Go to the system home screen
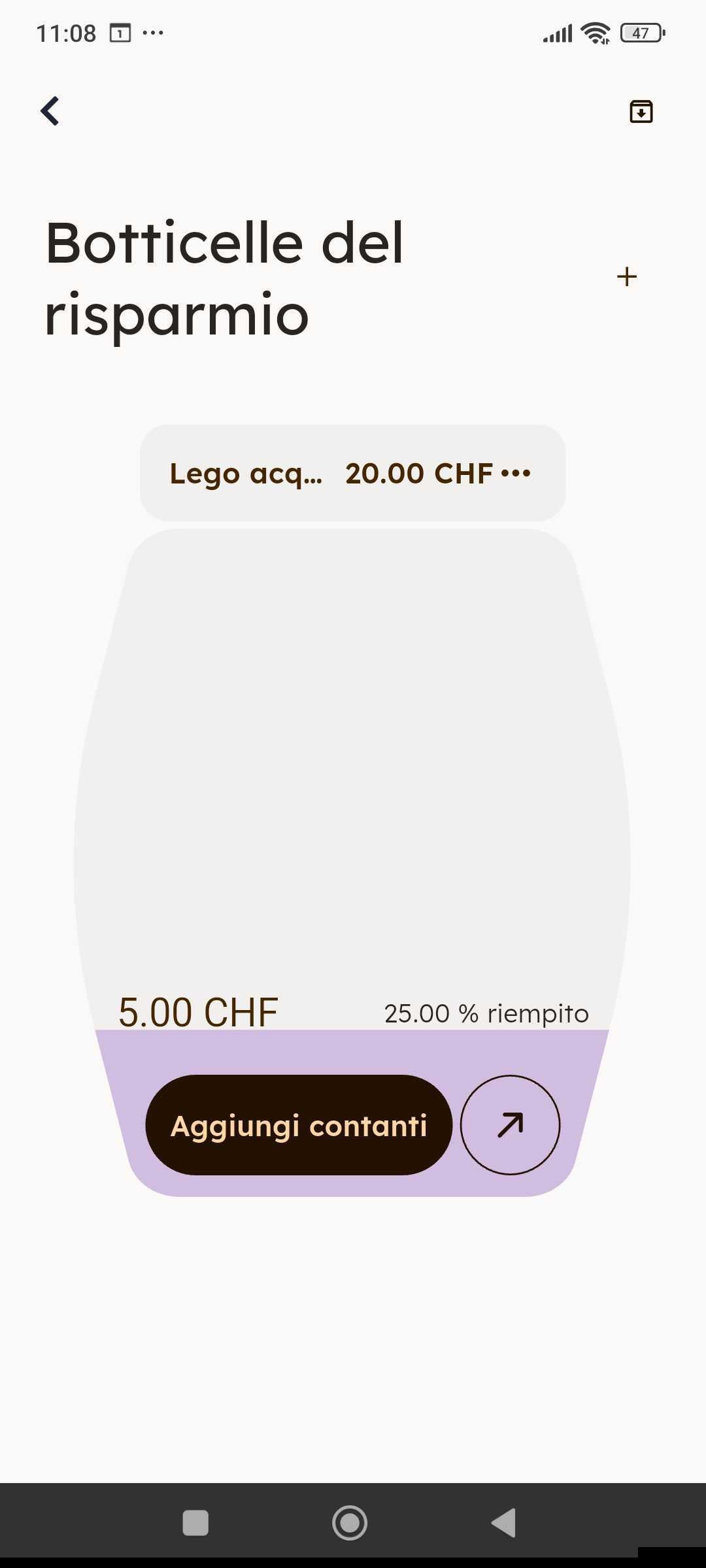 [350, 1523]
